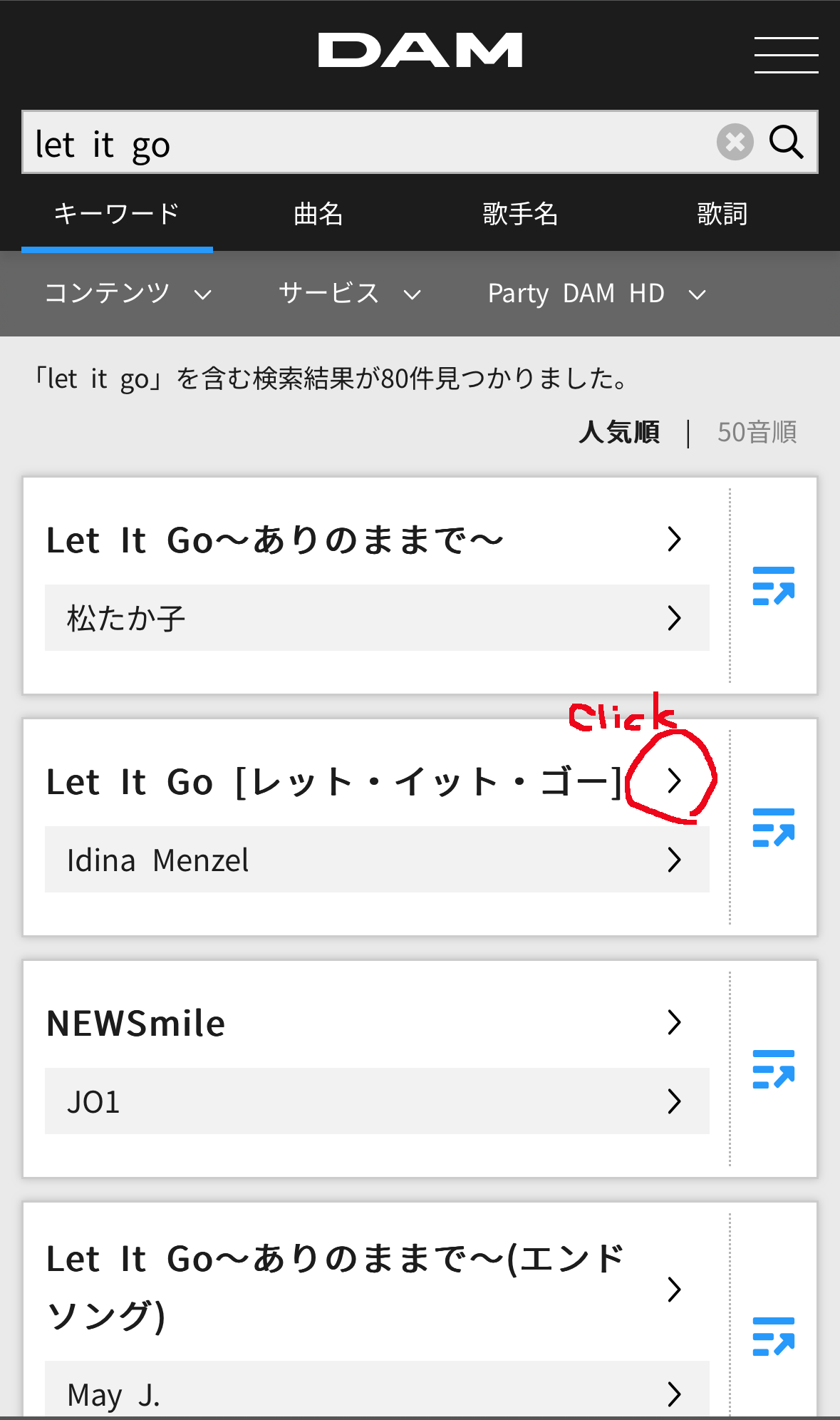Switch to the 歌手名 tab
Viewport: 840px width, 1420px height.
coord(520,214)
